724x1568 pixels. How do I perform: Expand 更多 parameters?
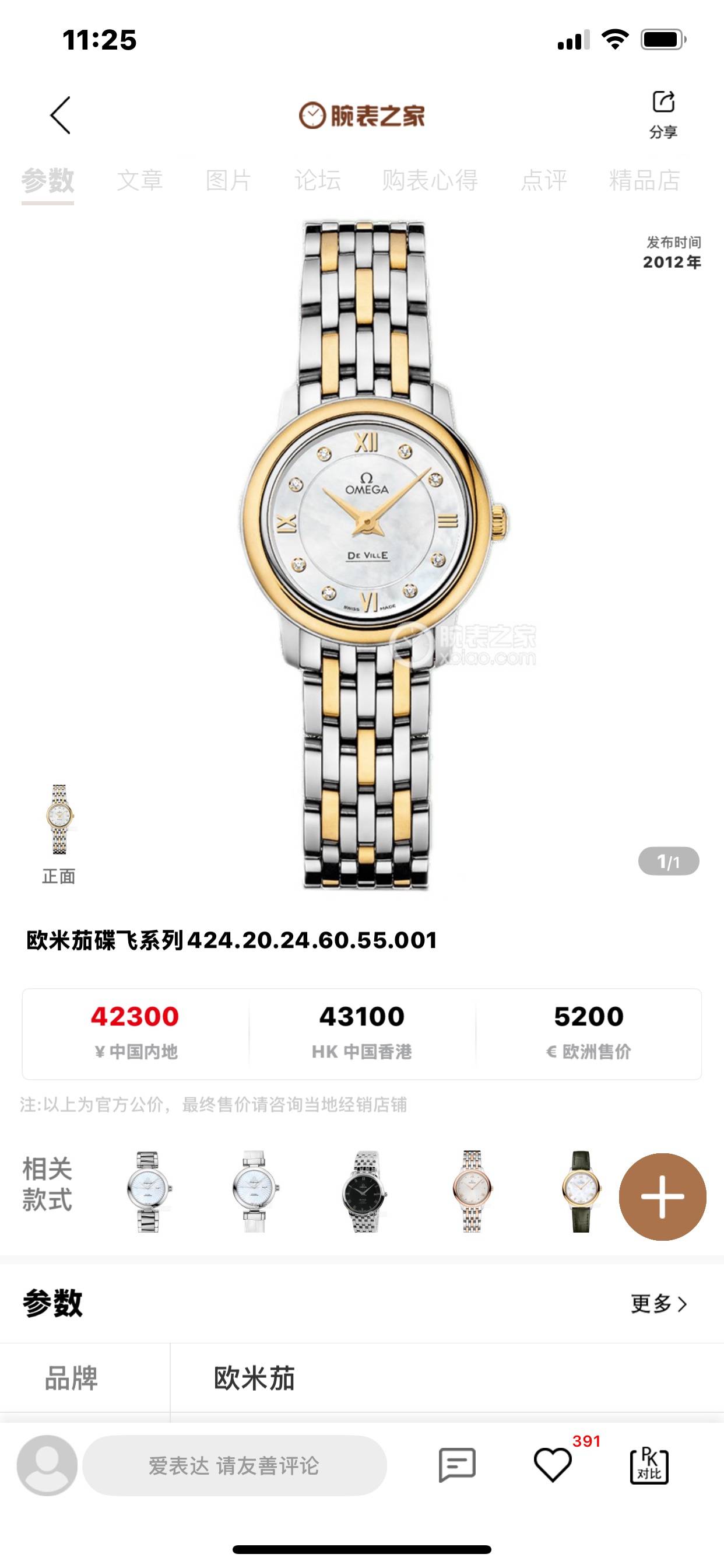658,1303
